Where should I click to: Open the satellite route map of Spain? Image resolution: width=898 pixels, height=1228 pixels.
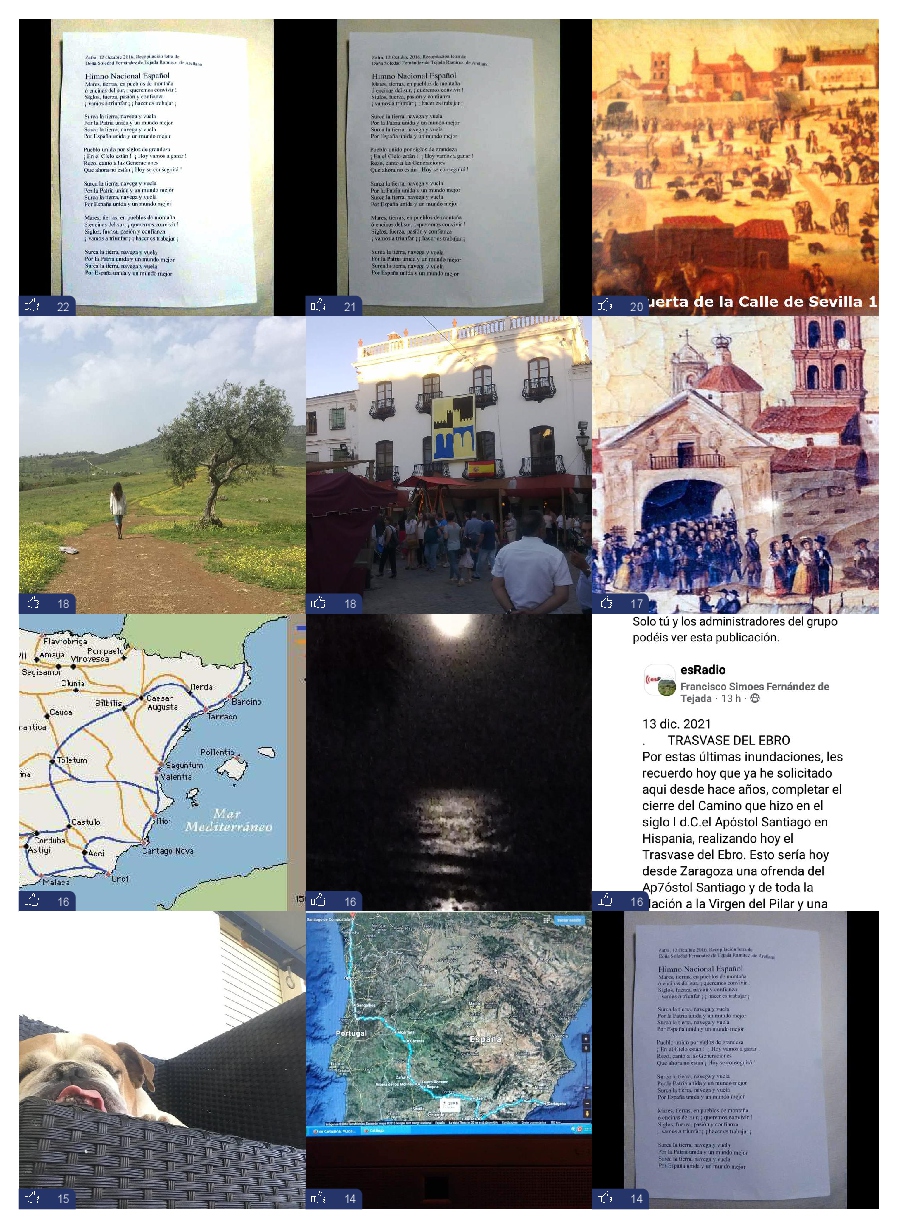click(449, 1061)
